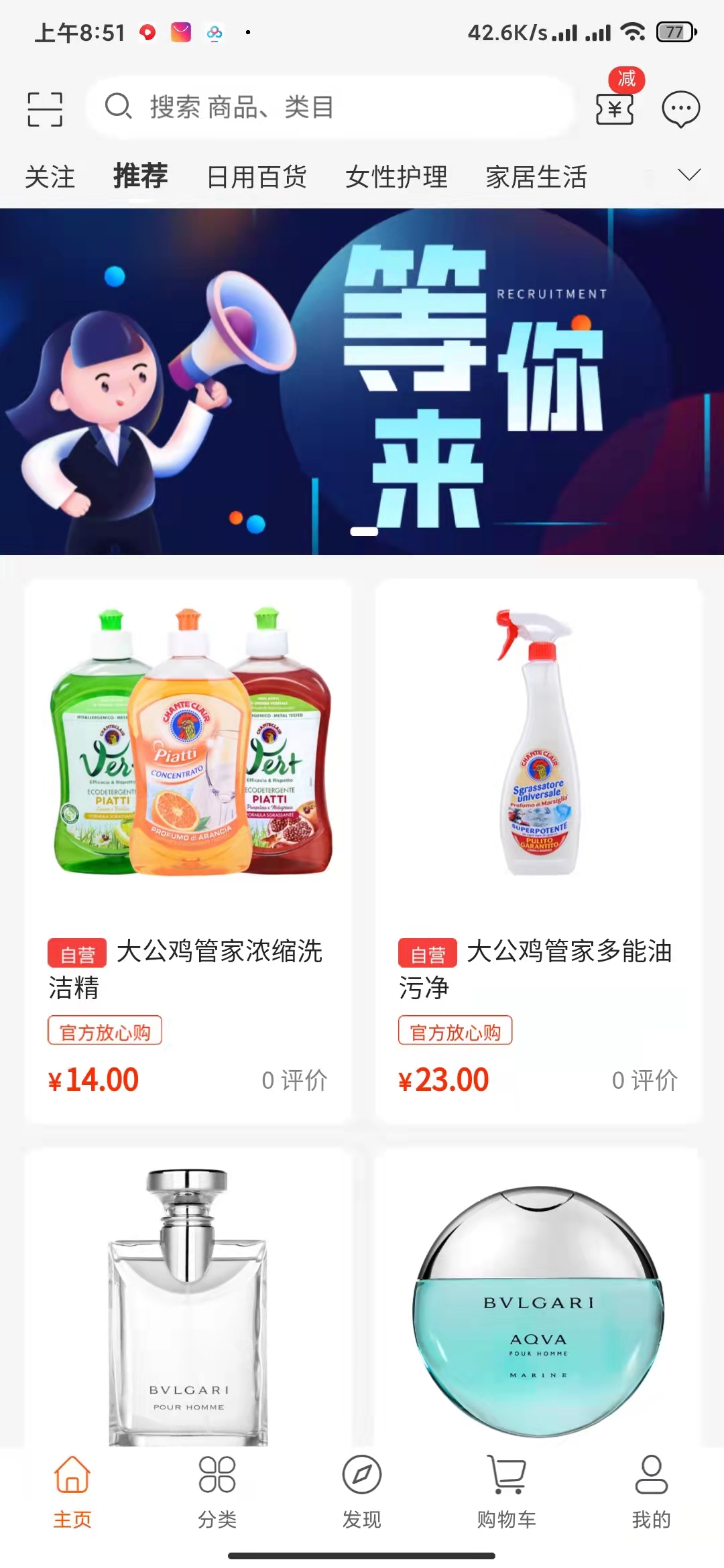Open the 家居生活 category tab
Viewport: 724px width, 1568px height.
click(536, 178)
